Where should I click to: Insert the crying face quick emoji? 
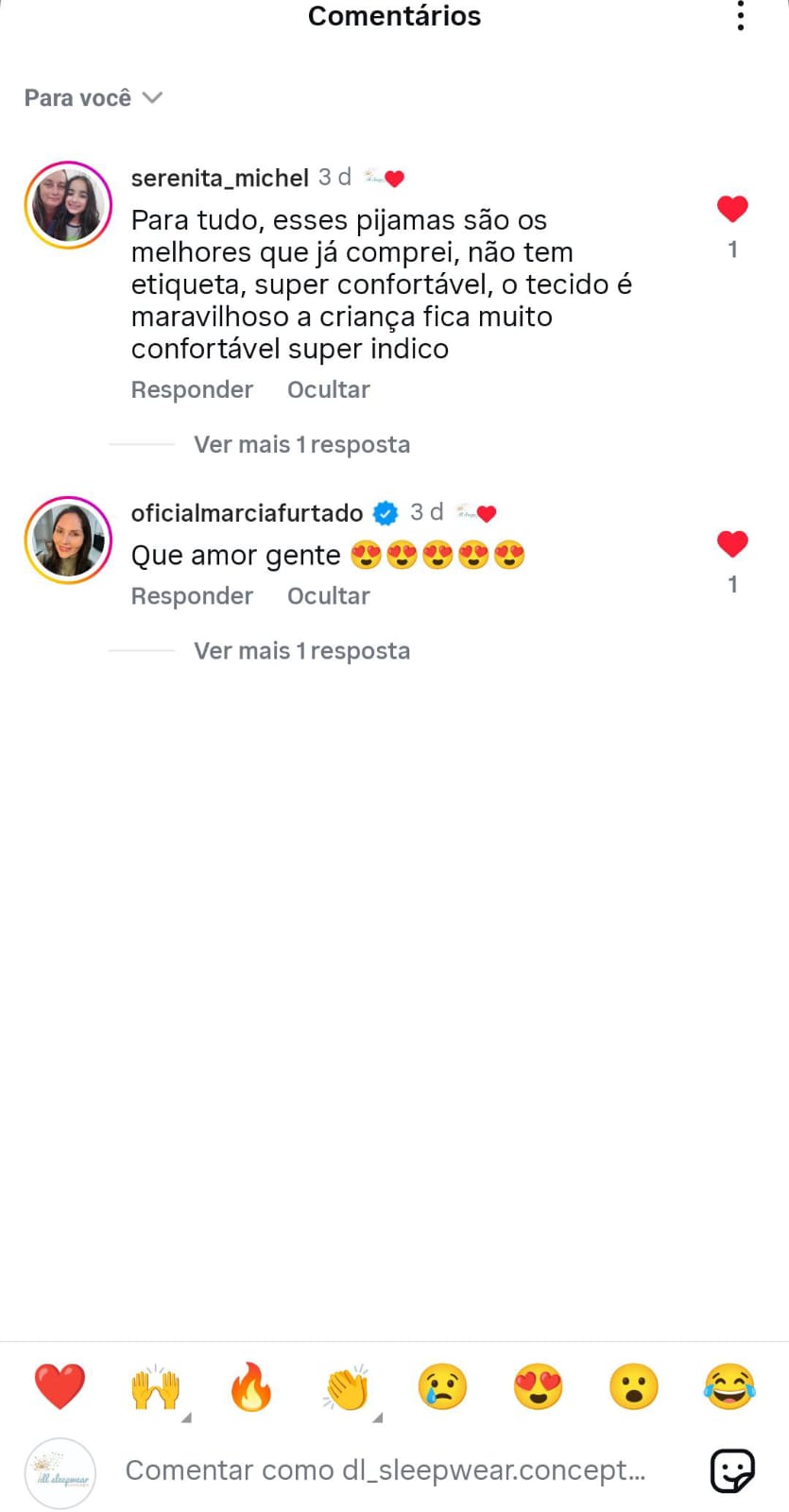pyautogui.click(x=442, y=1387)
